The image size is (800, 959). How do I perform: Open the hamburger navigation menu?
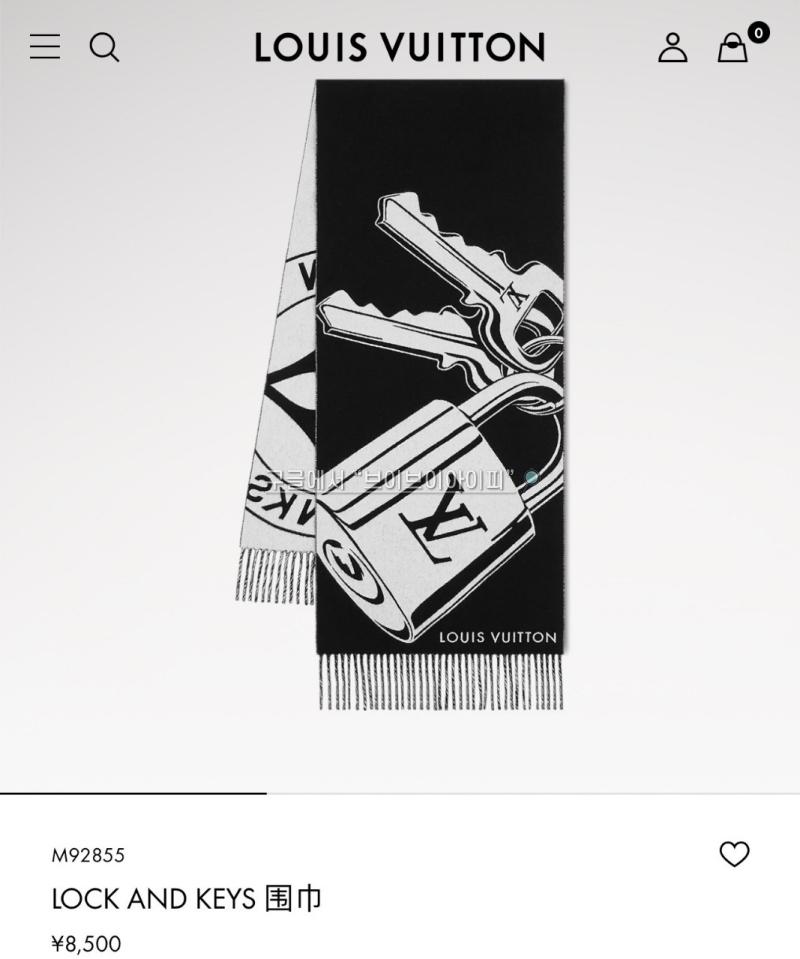(x=45, y=46)
